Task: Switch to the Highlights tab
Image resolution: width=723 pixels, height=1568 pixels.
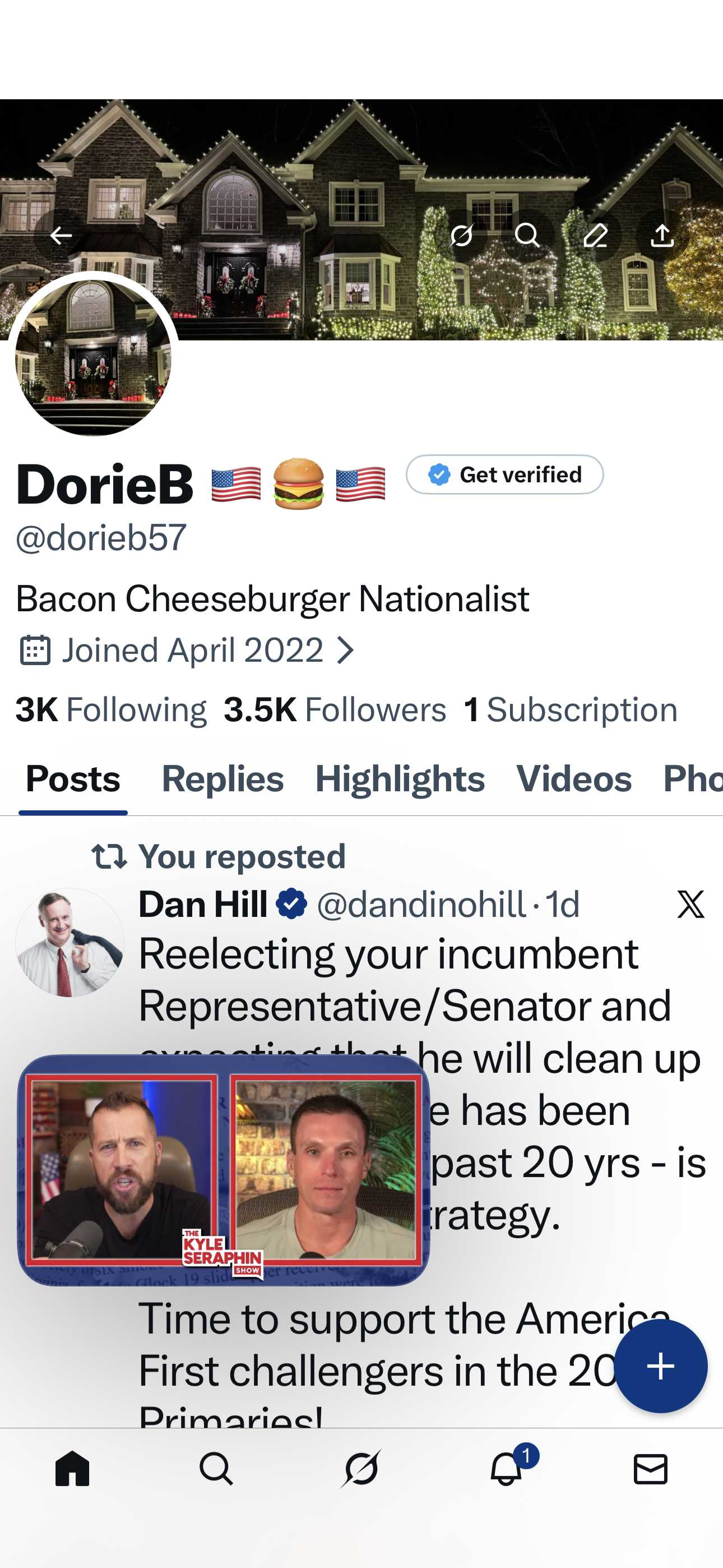Action: [x=400, y=779]
